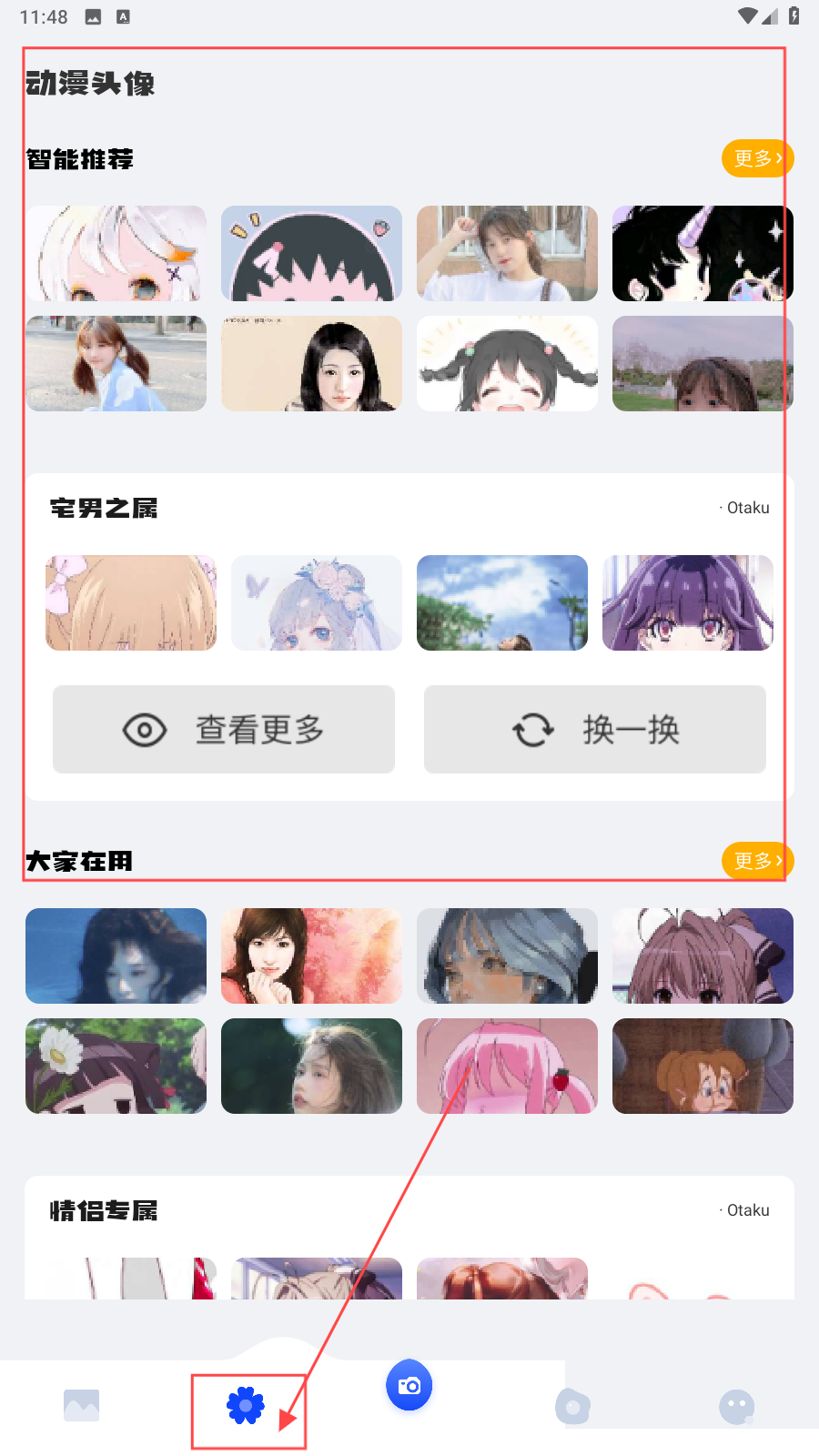
Task: Switch to the smiley face tab
Action: click(736, 1407)
